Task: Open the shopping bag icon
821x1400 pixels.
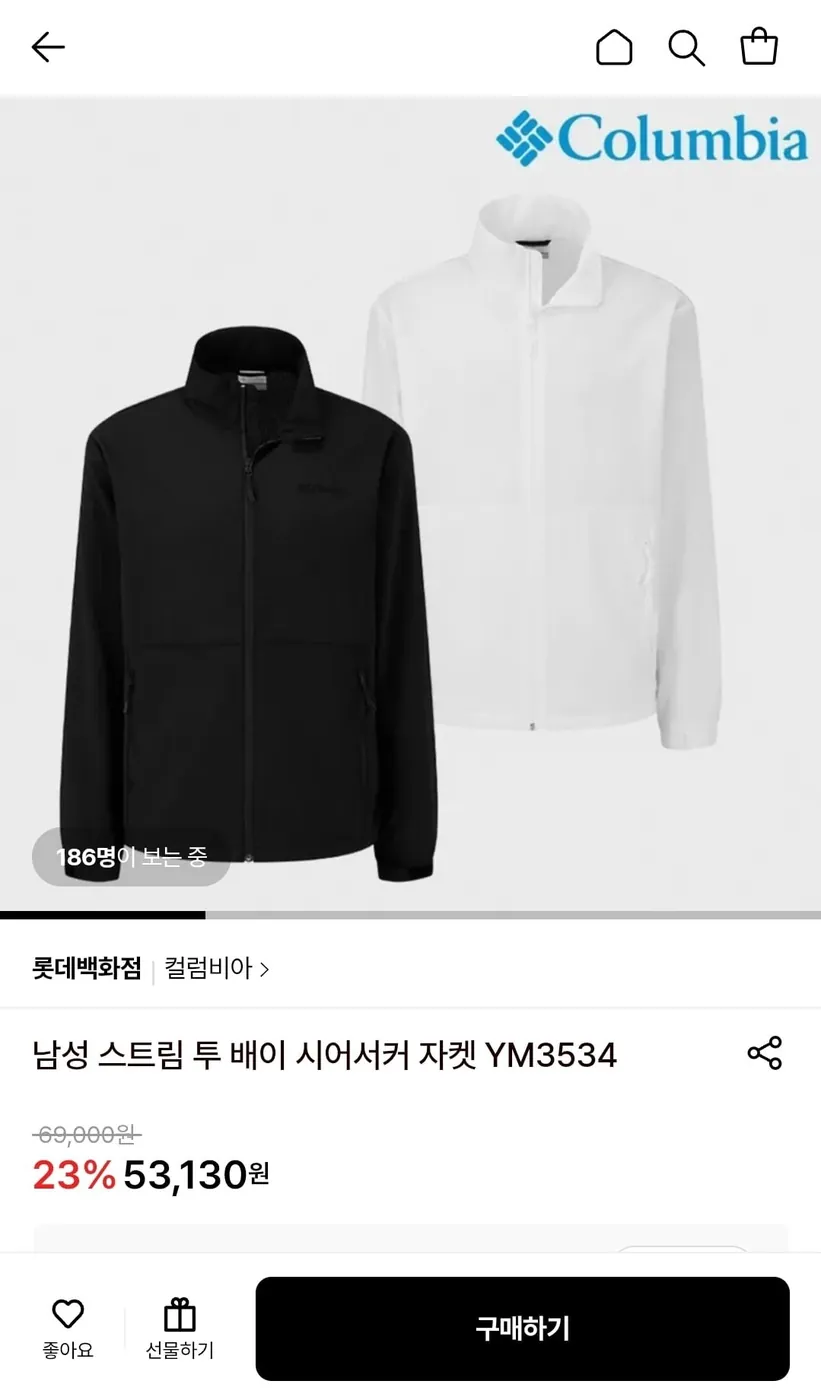Action: tap(759, 47)
